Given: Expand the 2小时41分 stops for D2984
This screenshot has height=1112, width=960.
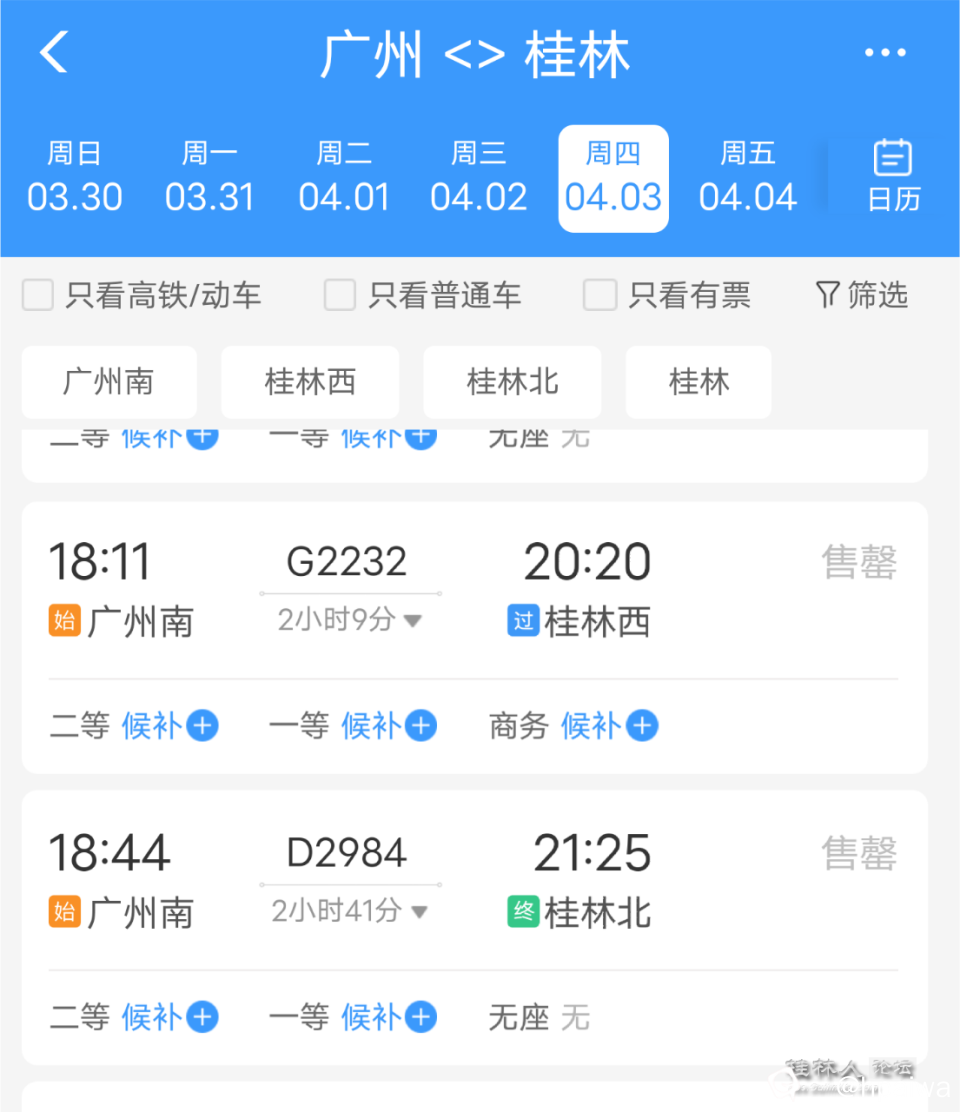Looking at the screenshot, I should pyautogui.click(x=349, y=911).
